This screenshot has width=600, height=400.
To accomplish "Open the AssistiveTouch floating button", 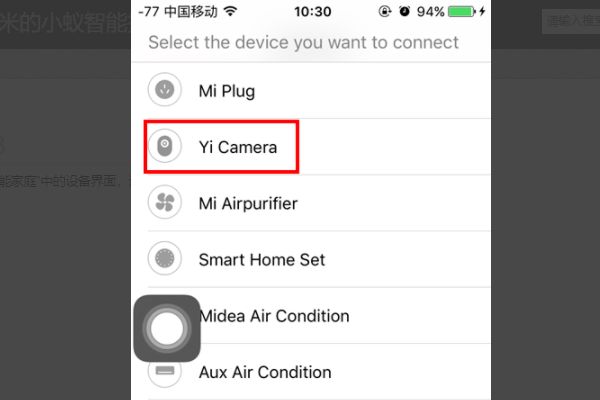I will tap(168, 329).
